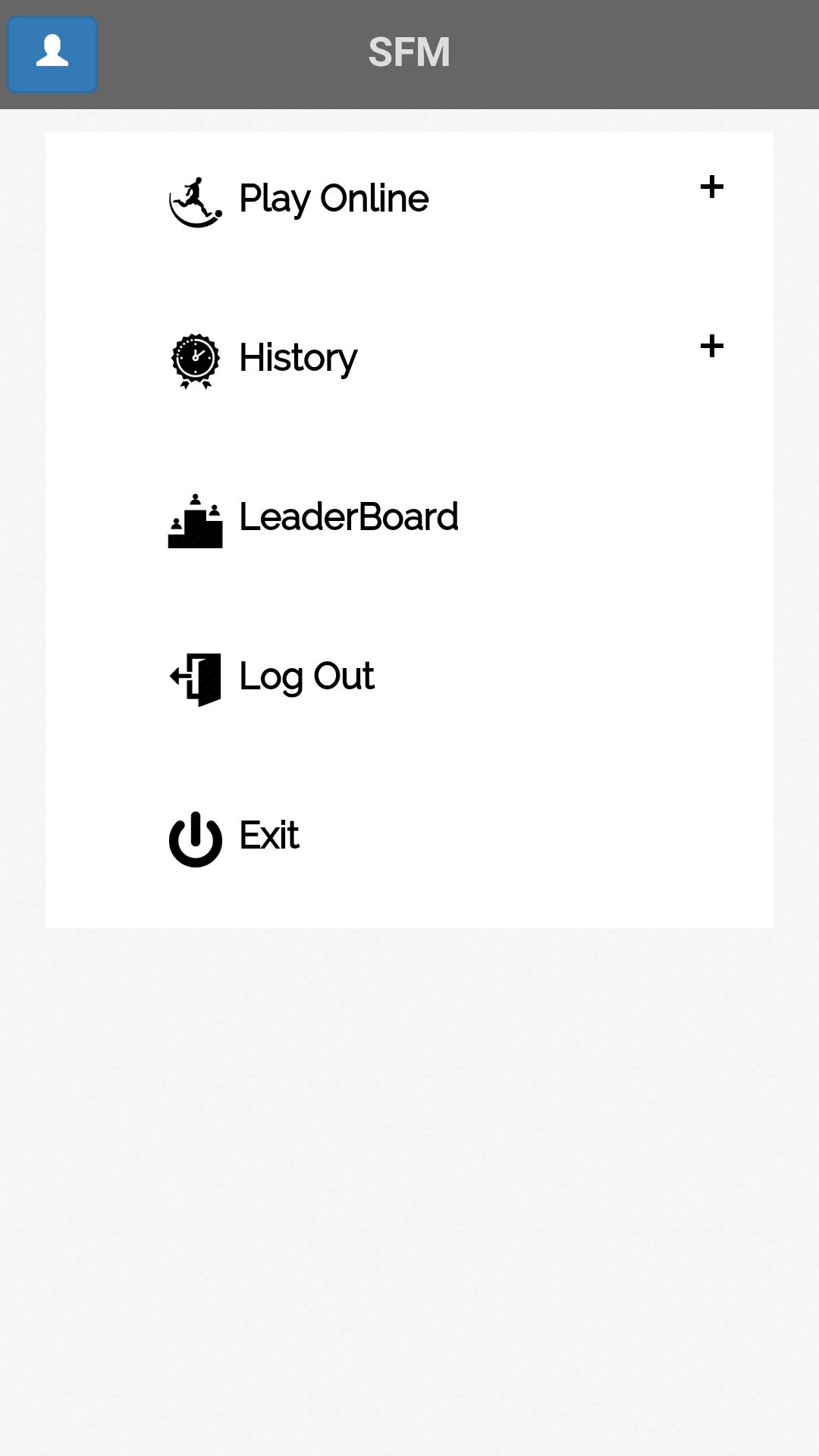
Task: Open the LeaderBoard
Action: [348, 518]
